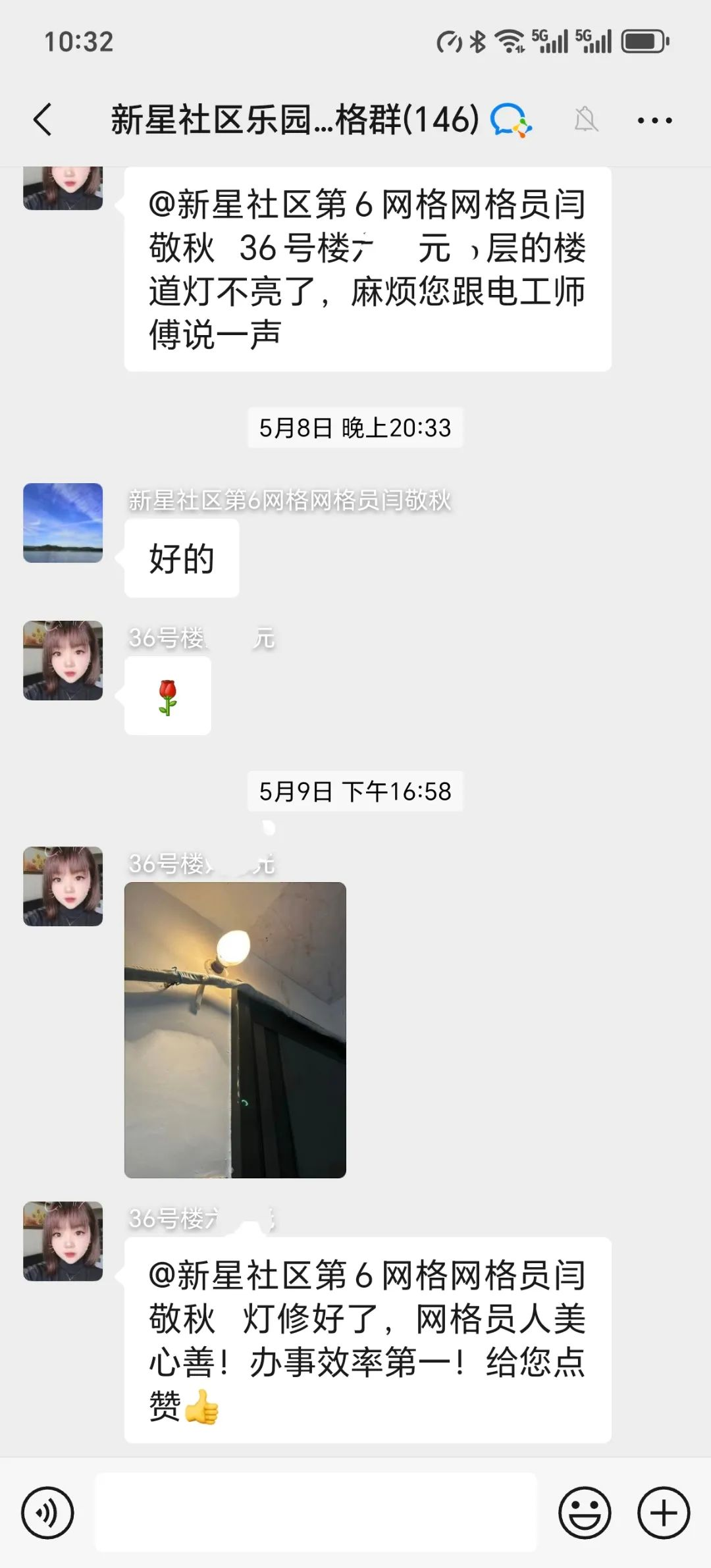This screenshot has width=711, height=1568.
Task: Switch to voice message input
Action: 47,1513
